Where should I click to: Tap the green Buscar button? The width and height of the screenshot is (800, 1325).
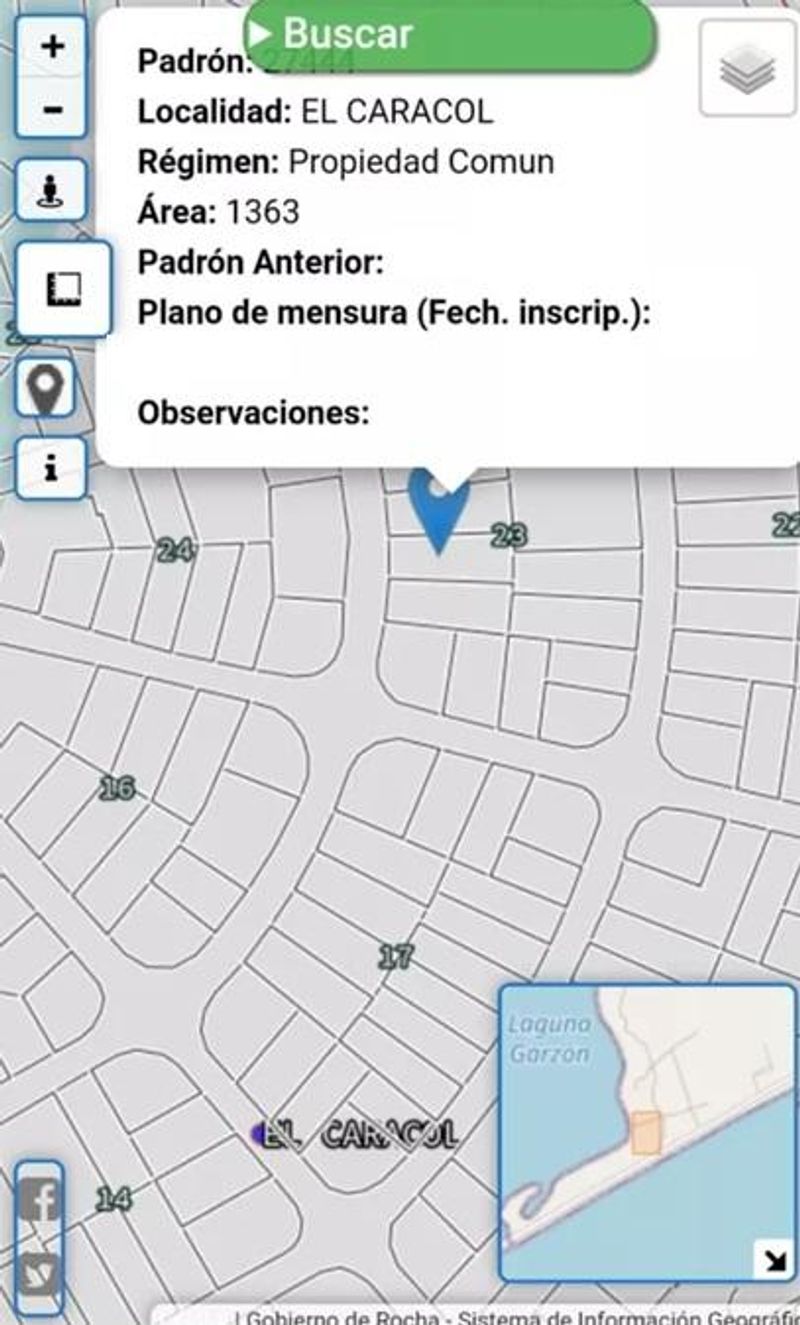pos(450,34)
